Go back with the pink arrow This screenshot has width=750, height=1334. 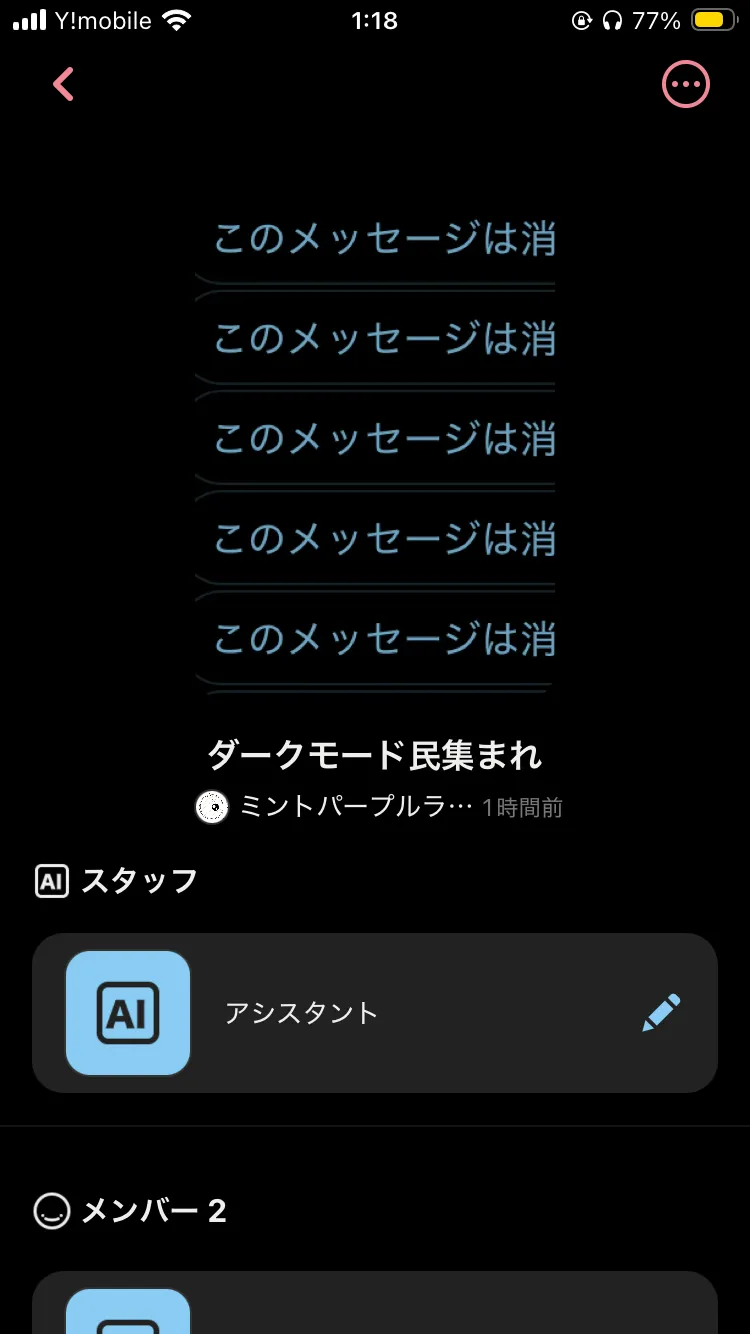(64, 85)
